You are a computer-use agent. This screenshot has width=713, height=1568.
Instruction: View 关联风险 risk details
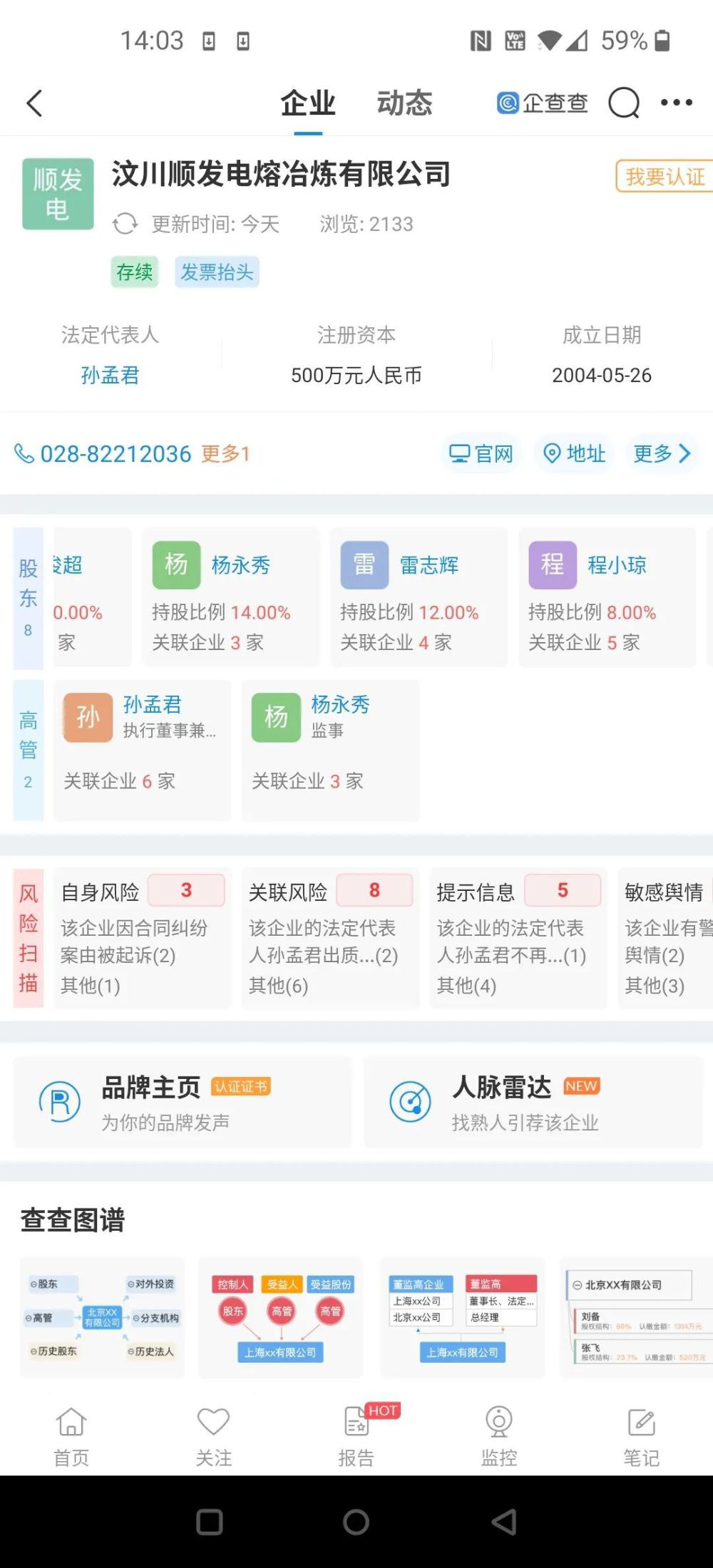330,937
